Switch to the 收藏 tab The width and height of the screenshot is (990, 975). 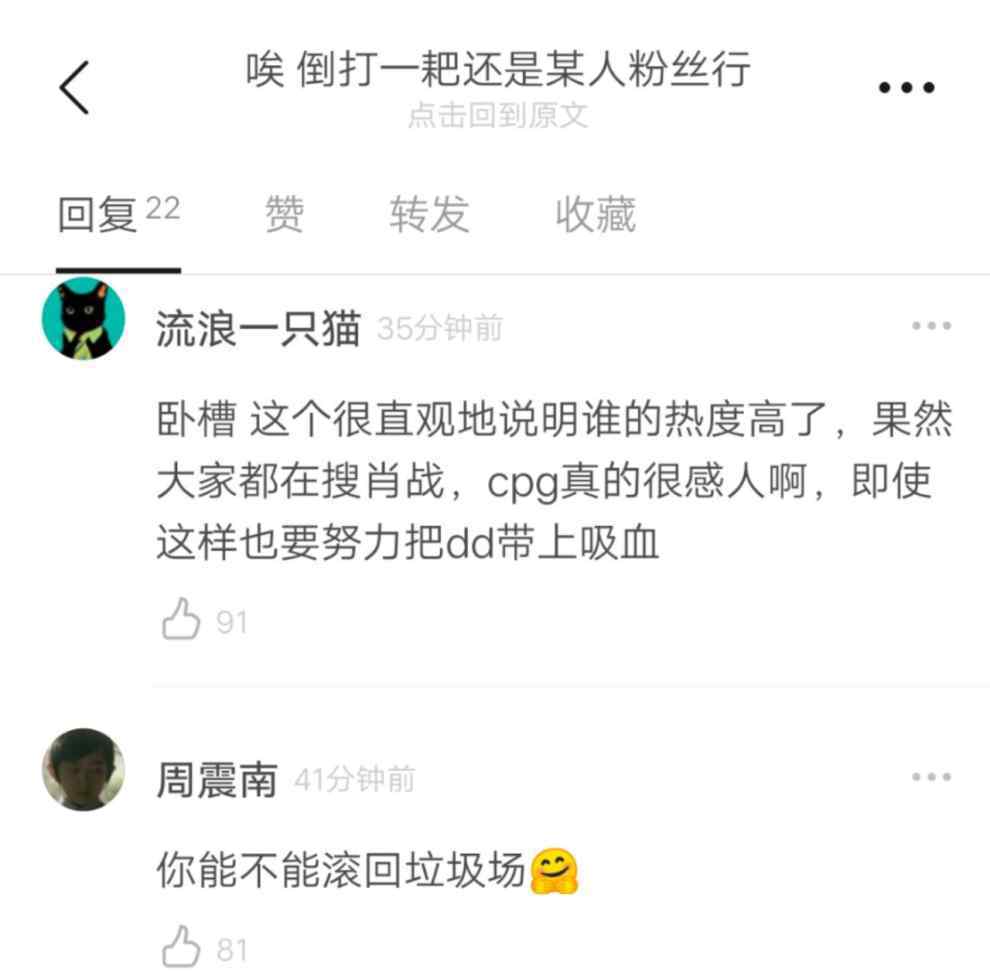click(x=595, y=214)
